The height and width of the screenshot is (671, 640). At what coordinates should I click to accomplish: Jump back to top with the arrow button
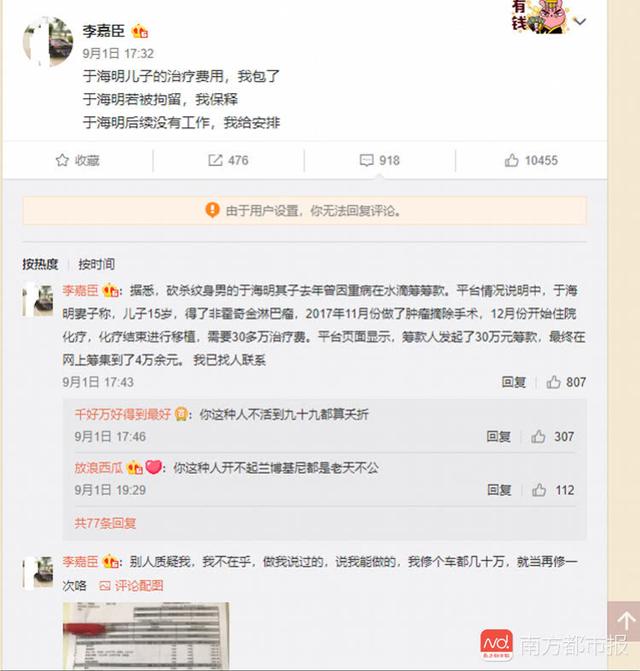(x=619, y=624)
